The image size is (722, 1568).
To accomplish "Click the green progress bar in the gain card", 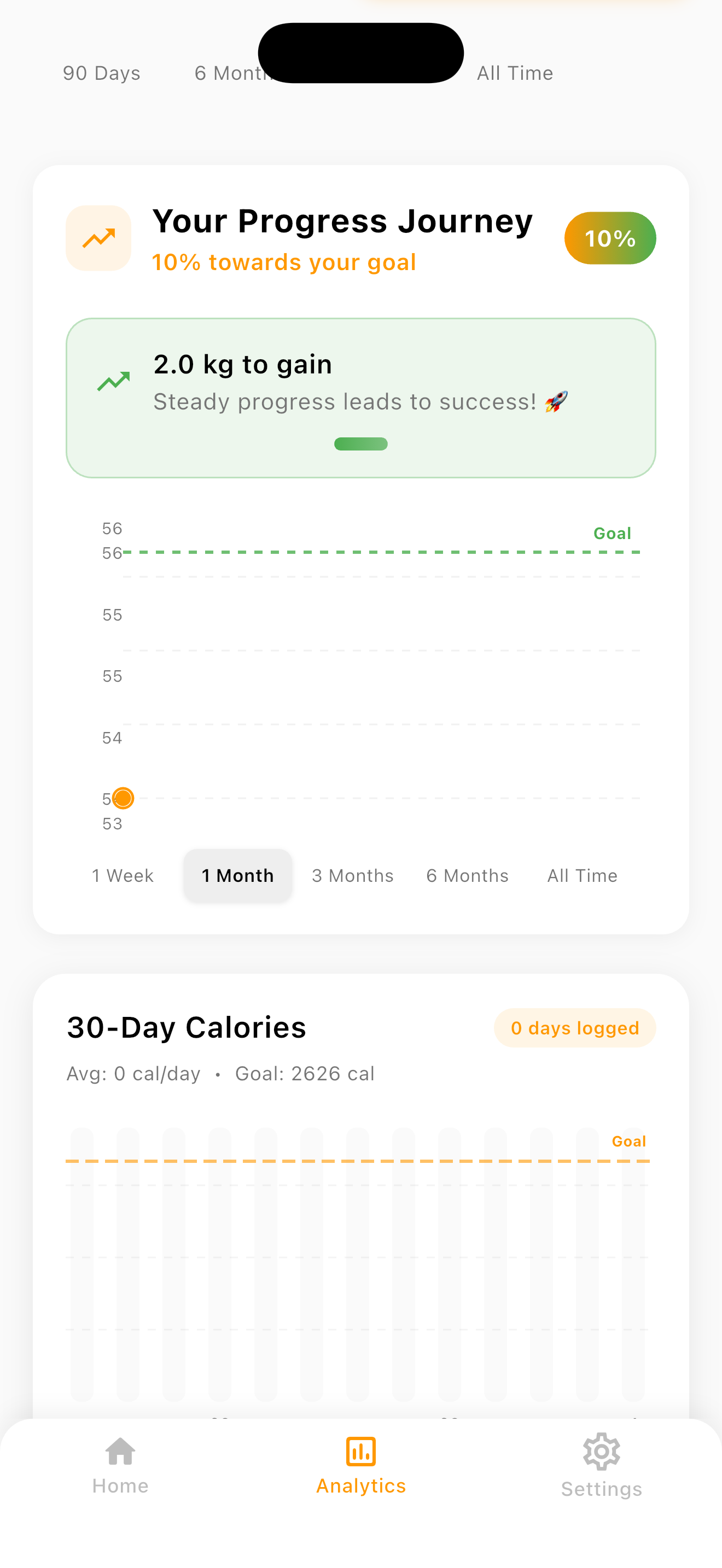I will (360, 444).
